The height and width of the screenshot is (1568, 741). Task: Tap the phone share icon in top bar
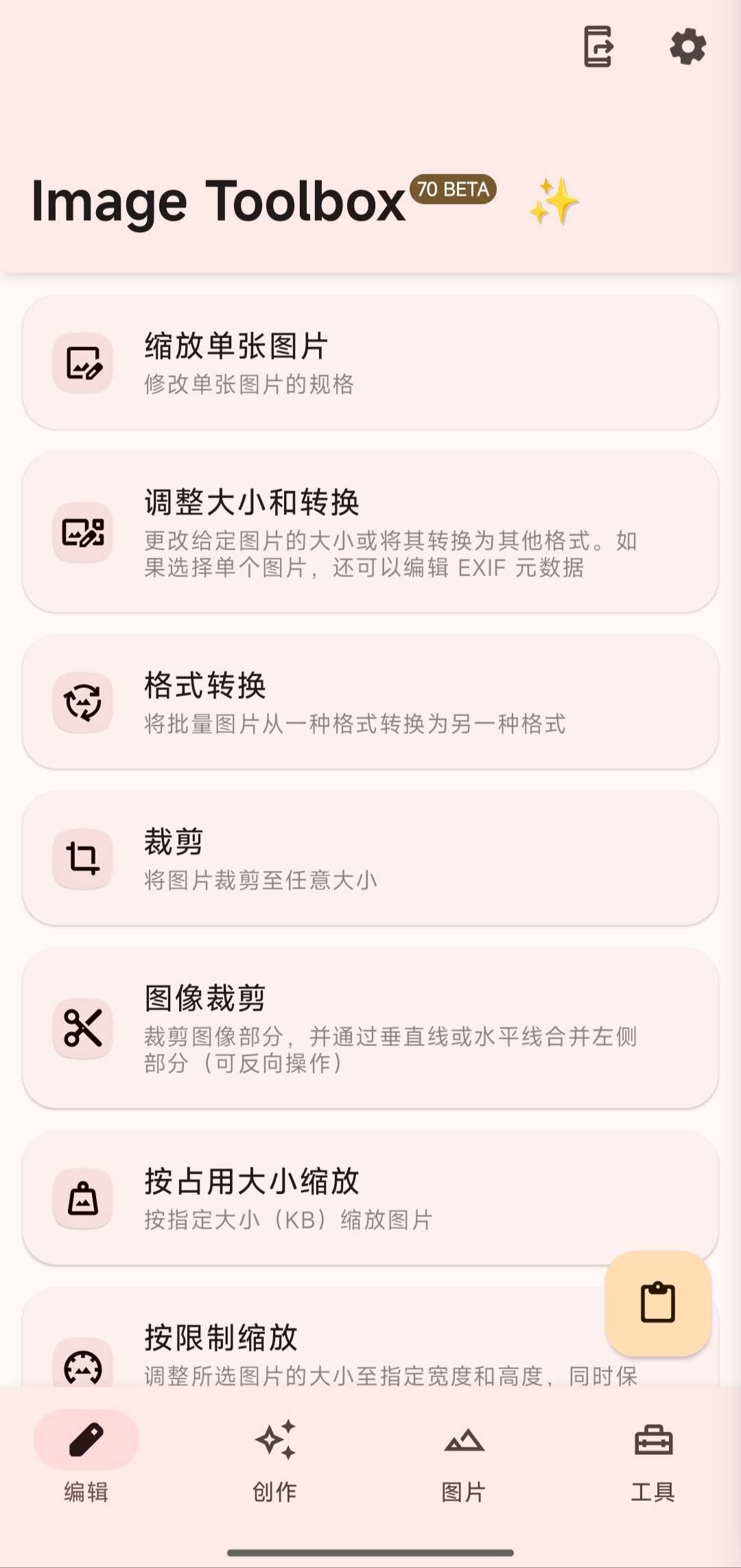[598, 47]
